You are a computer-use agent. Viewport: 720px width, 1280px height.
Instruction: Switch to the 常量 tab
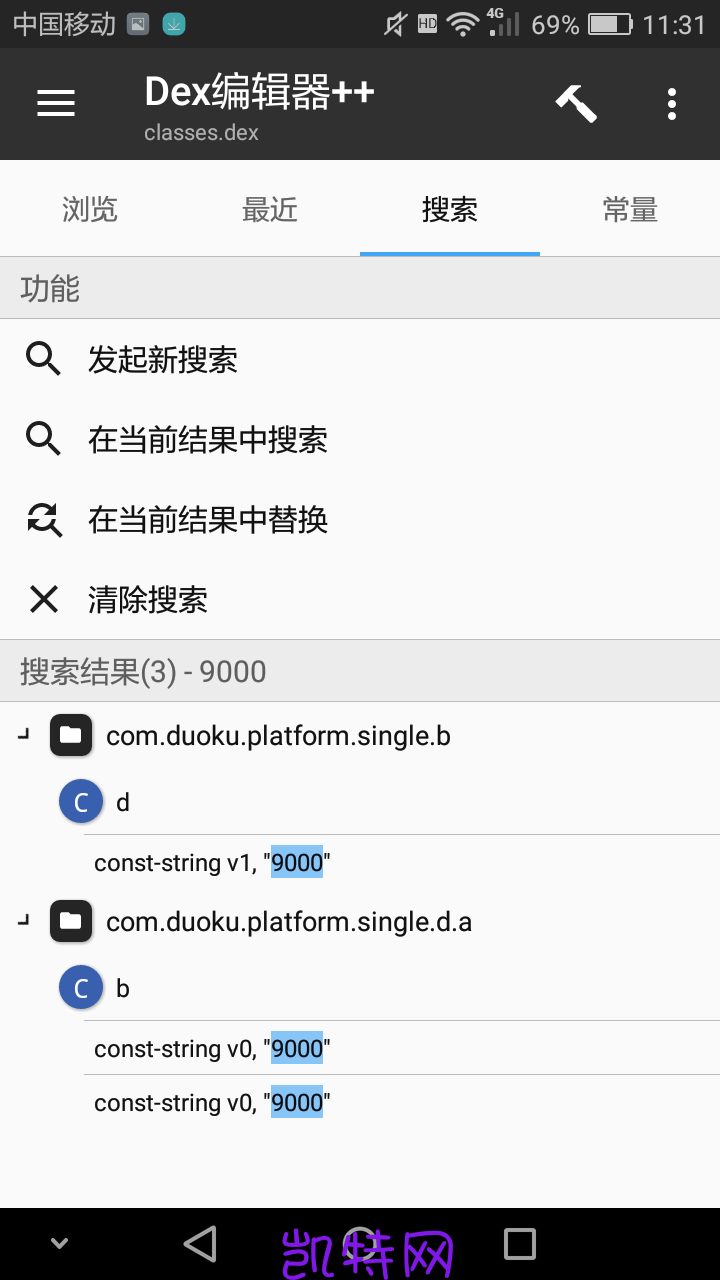coord(630,209)
